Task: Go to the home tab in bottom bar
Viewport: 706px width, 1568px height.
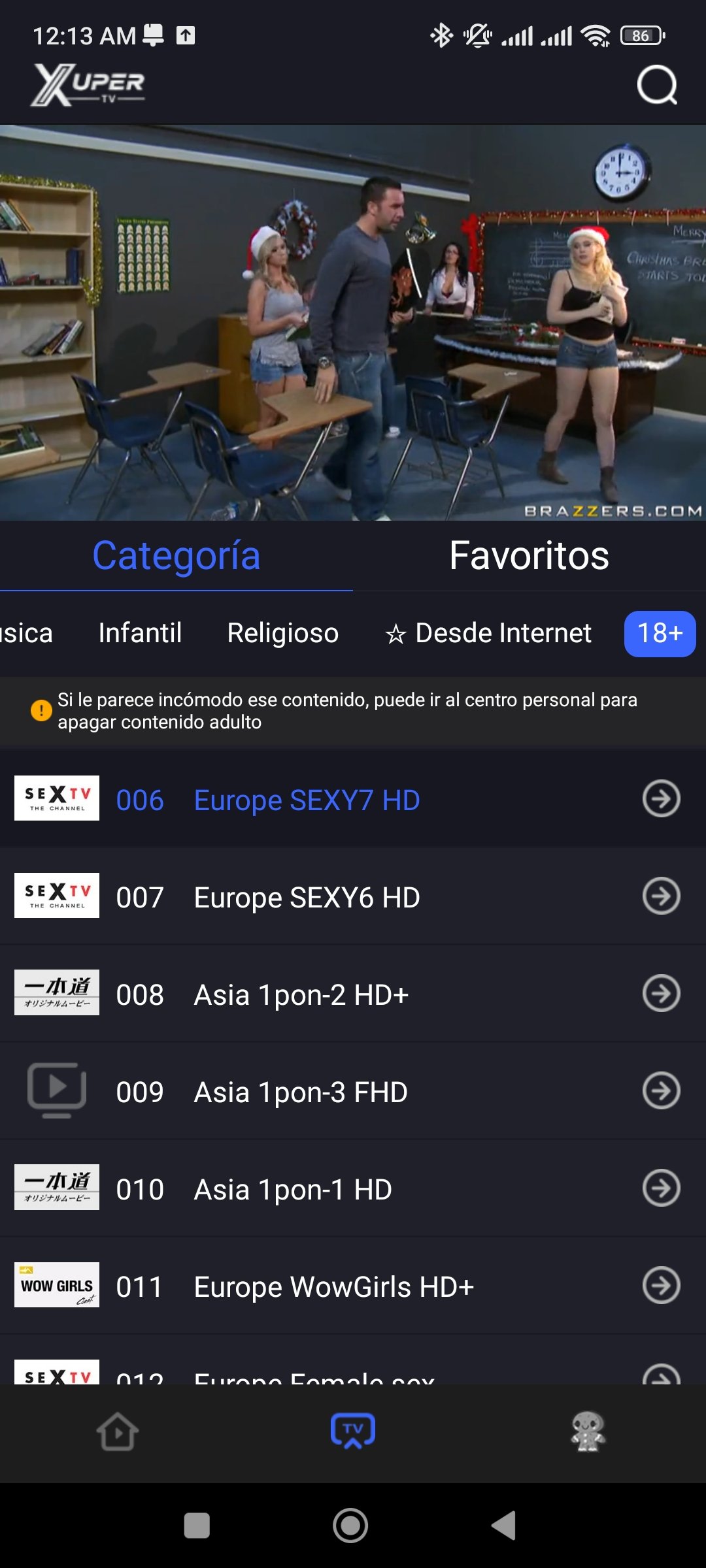Action: coord(118,1432)
